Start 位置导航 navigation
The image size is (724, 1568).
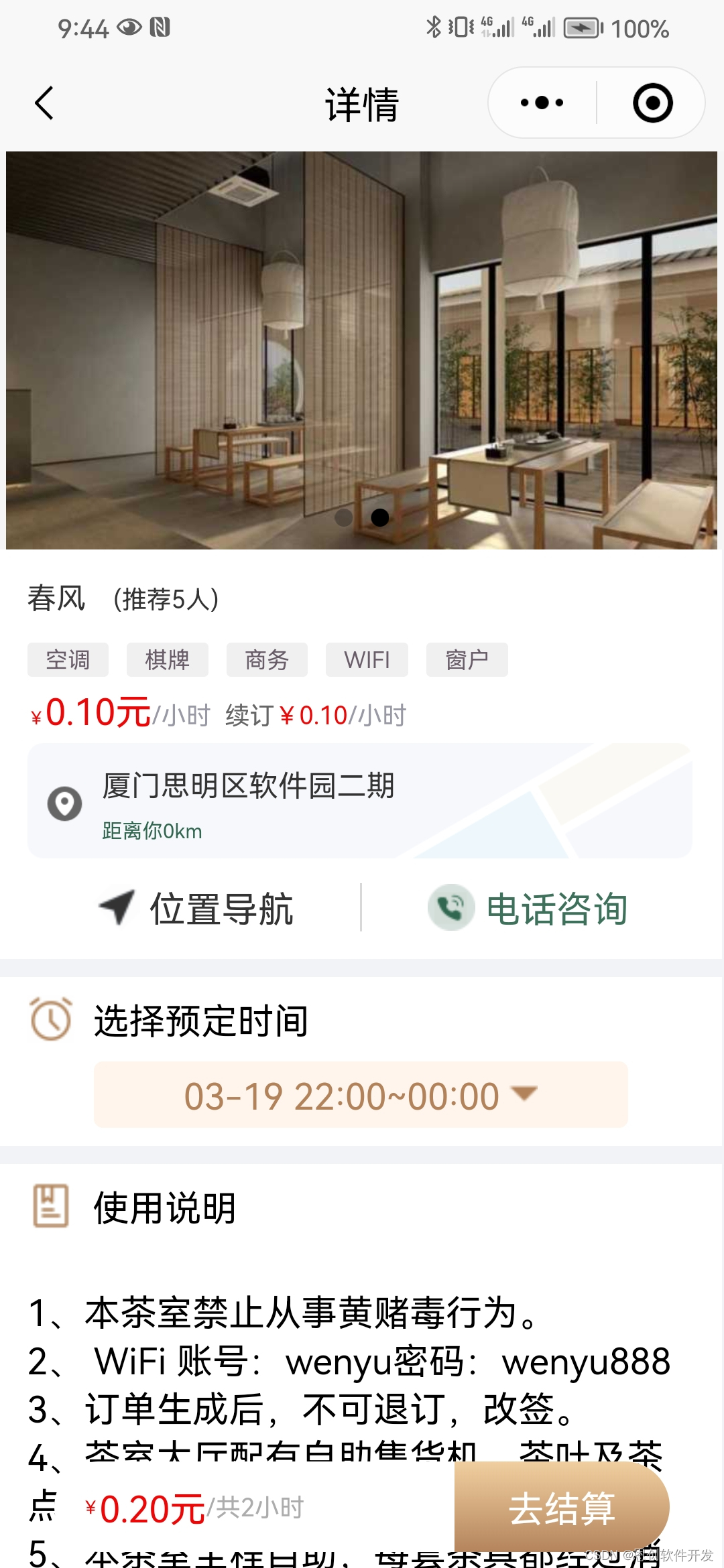point(196,909)
